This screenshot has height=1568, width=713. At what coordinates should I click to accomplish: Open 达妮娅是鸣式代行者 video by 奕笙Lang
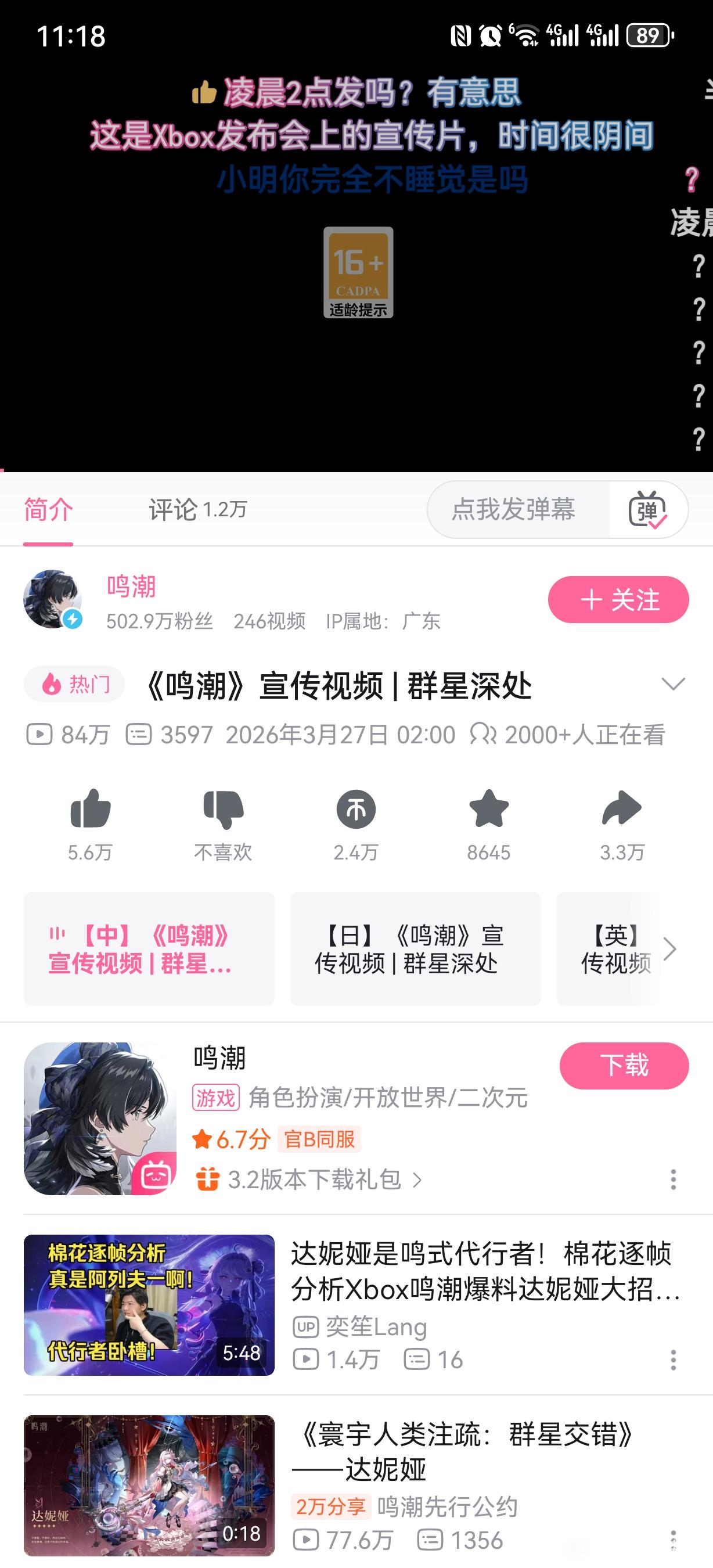click(481, 1271)
